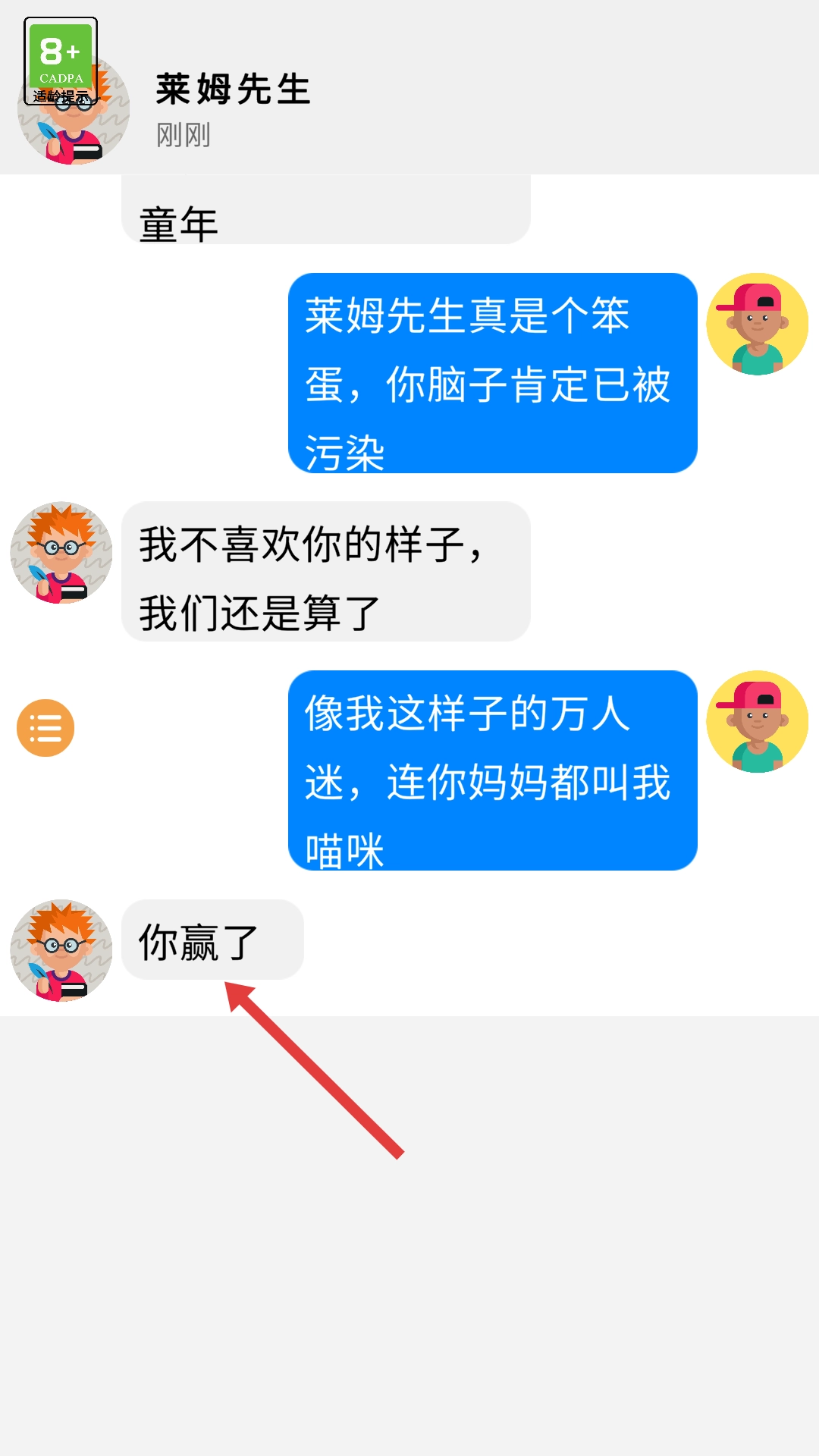View the CADPA 8+ age rating notice
Screen dimensions: 819x1456
click(x=61, y=61)
